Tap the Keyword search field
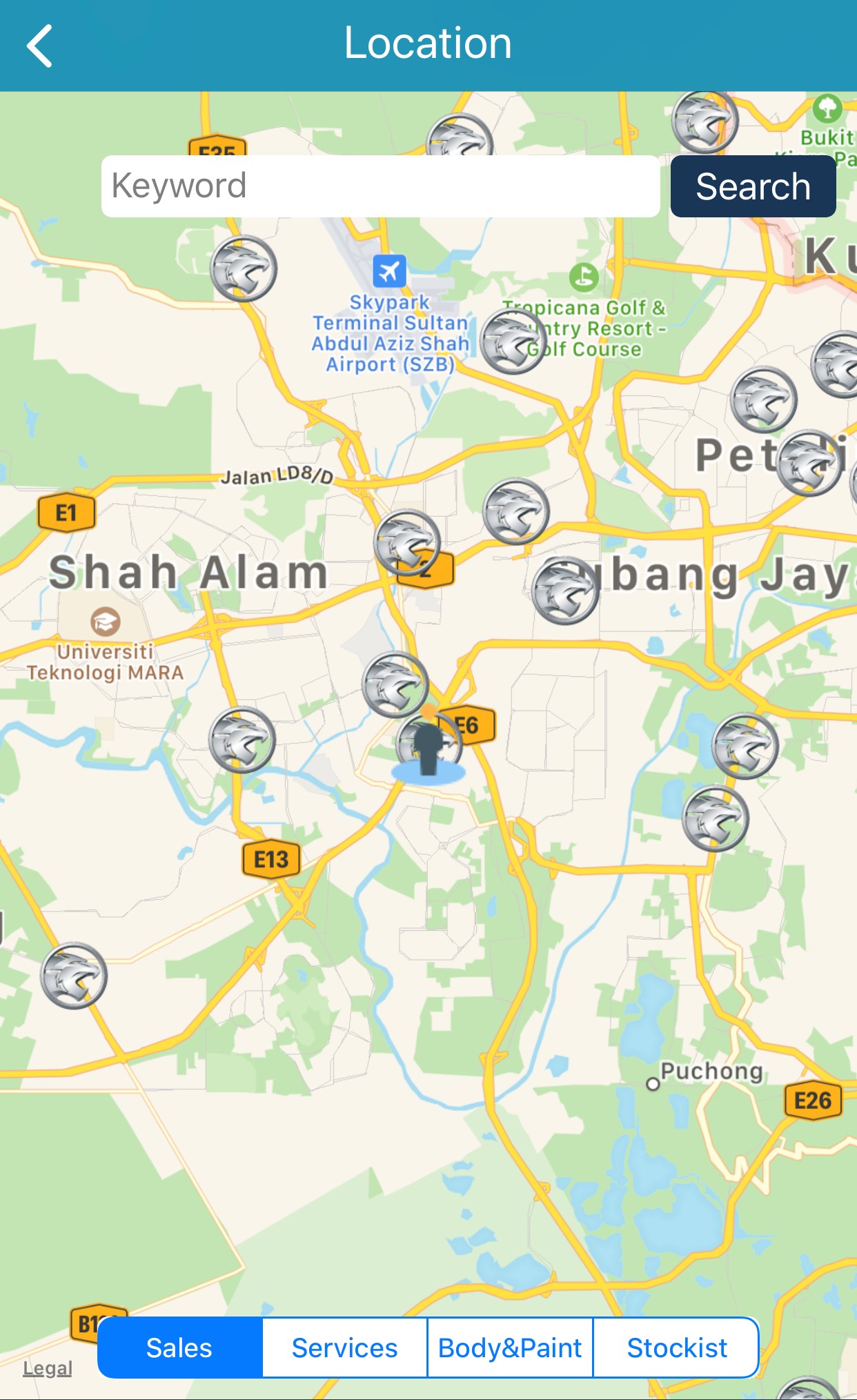 click(380, 186)
